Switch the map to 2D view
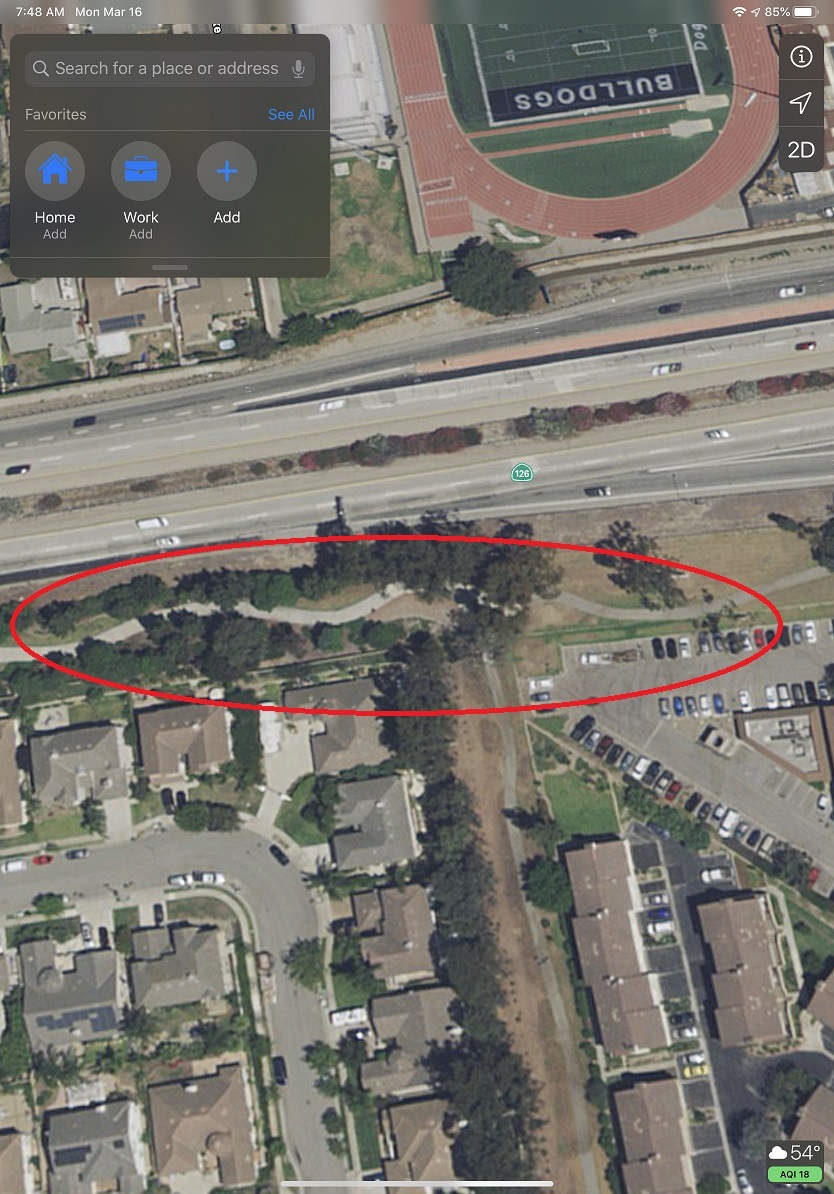Screen dimensions: 834x1194 801,150
